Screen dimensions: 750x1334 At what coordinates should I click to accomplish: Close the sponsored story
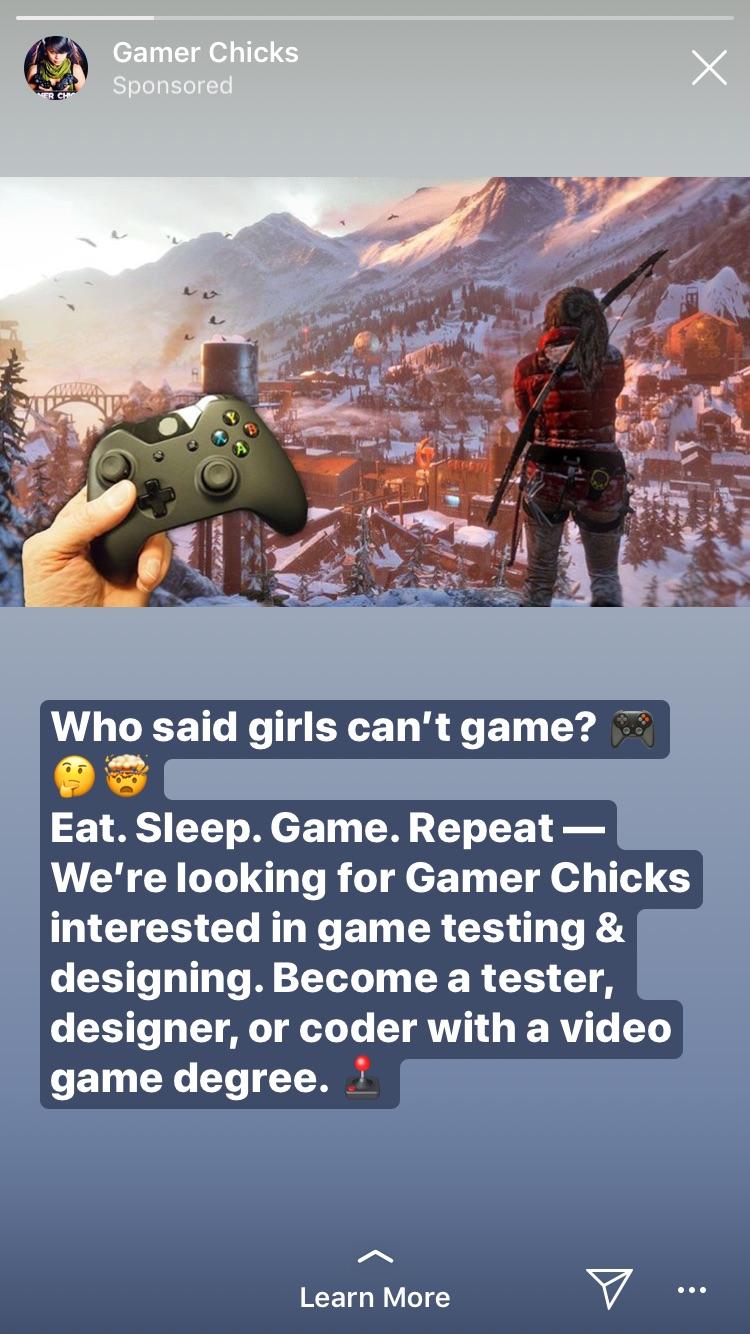pyautogui.click(x=709, y=68)
